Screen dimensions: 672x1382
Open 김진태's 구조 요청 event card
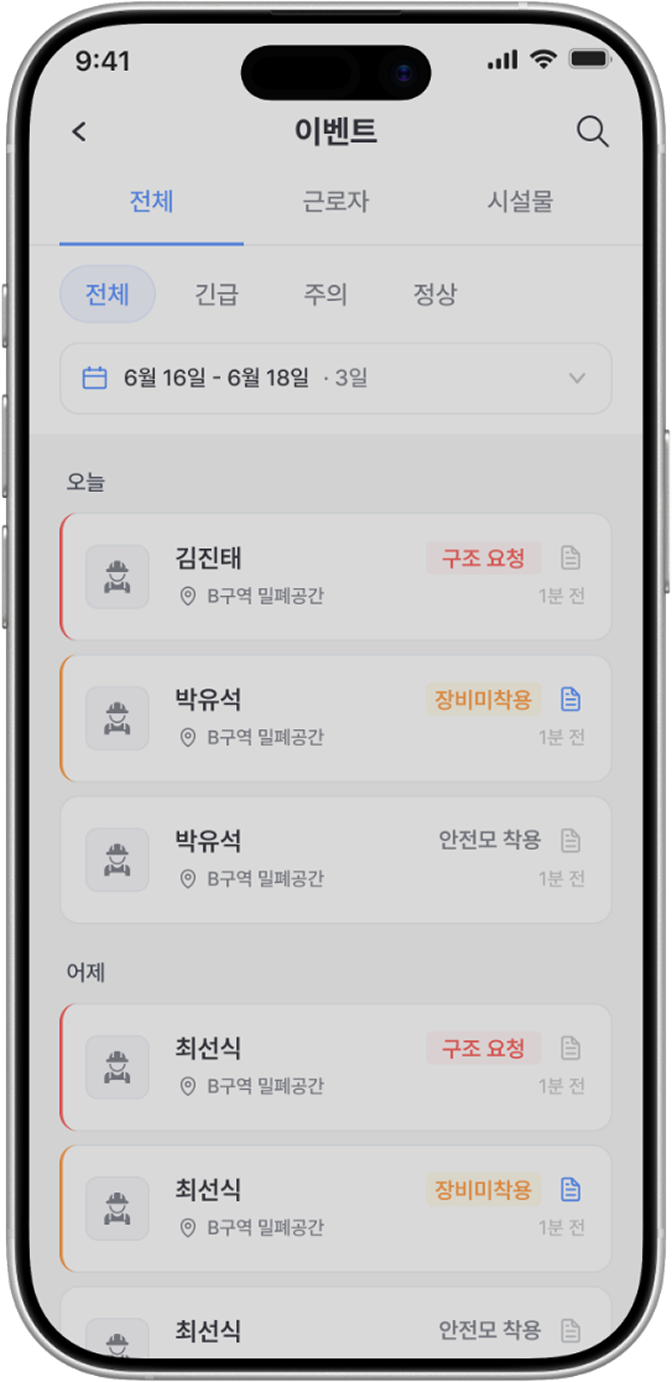tap(336, 577)
